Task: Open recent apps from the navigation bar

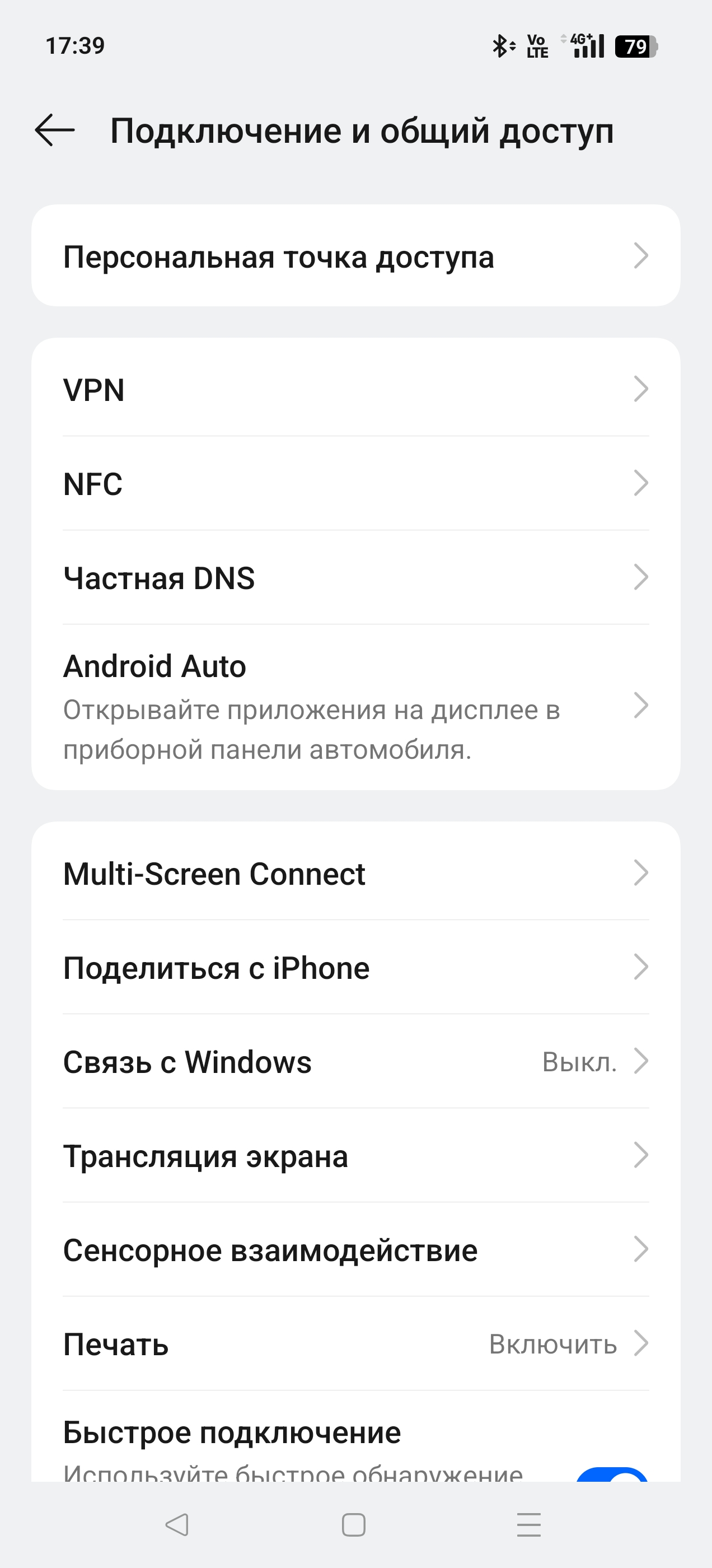Action: click(529, 1525)
